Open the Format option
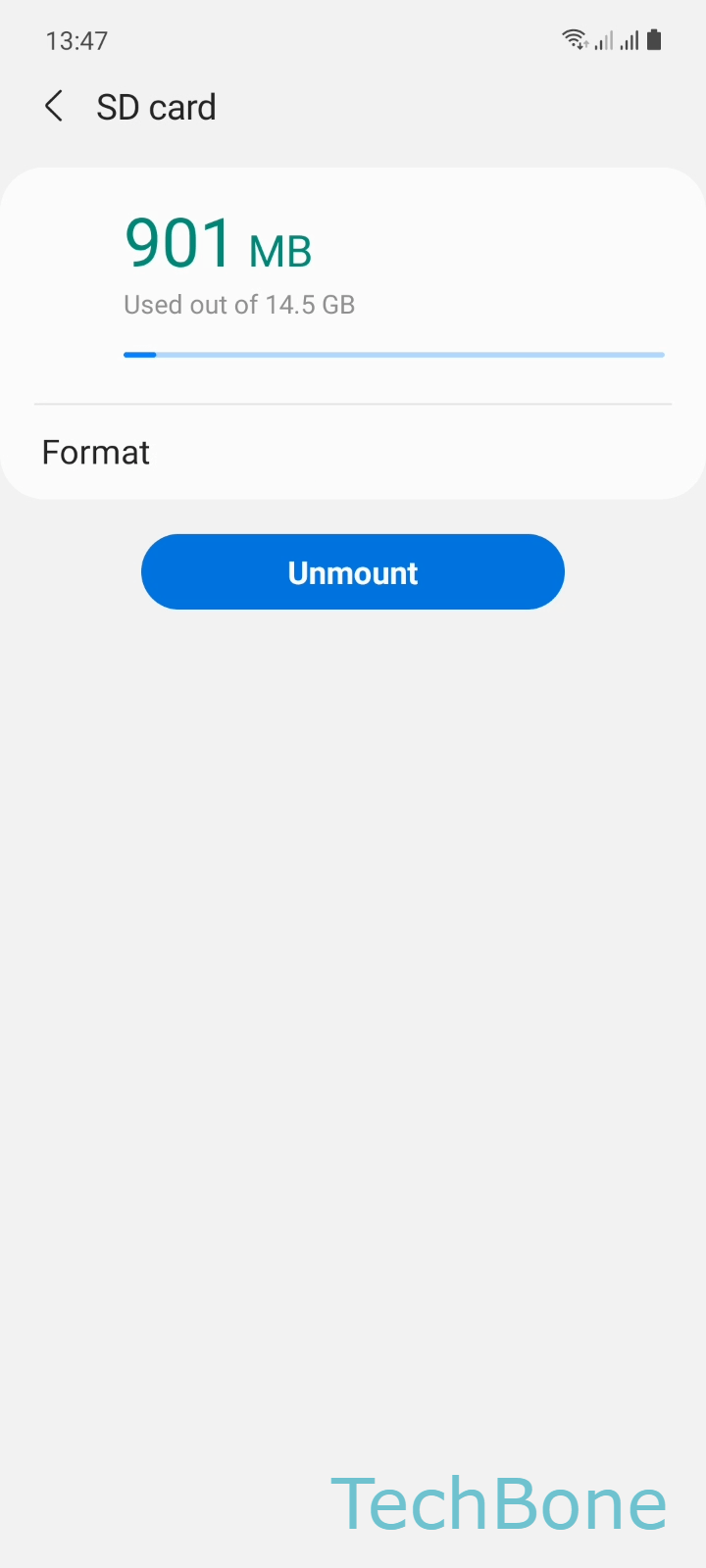Screen dimensions: 706x1568 96,453
